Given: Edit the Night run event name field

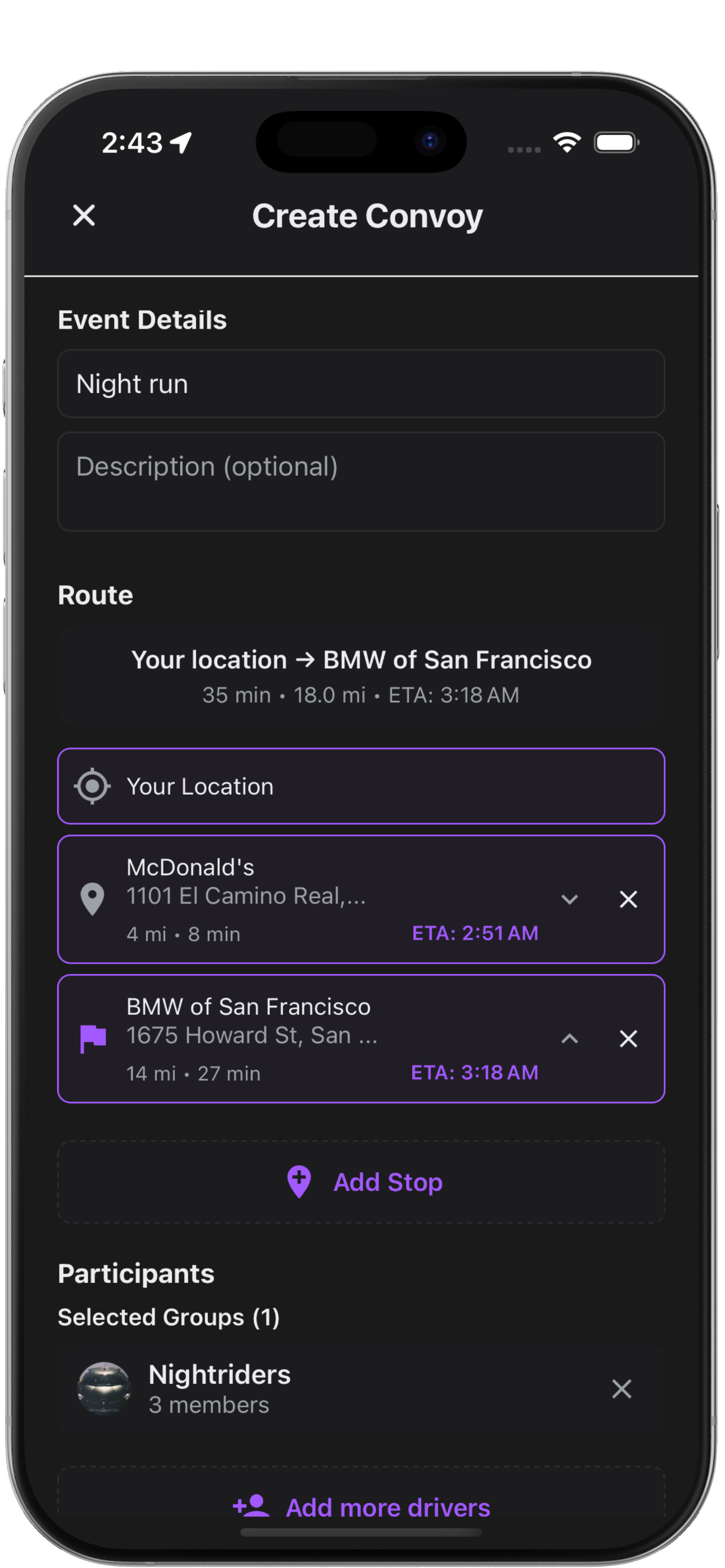Looking at the screenshot, I should pyautogui.click(x=360, y=384).
